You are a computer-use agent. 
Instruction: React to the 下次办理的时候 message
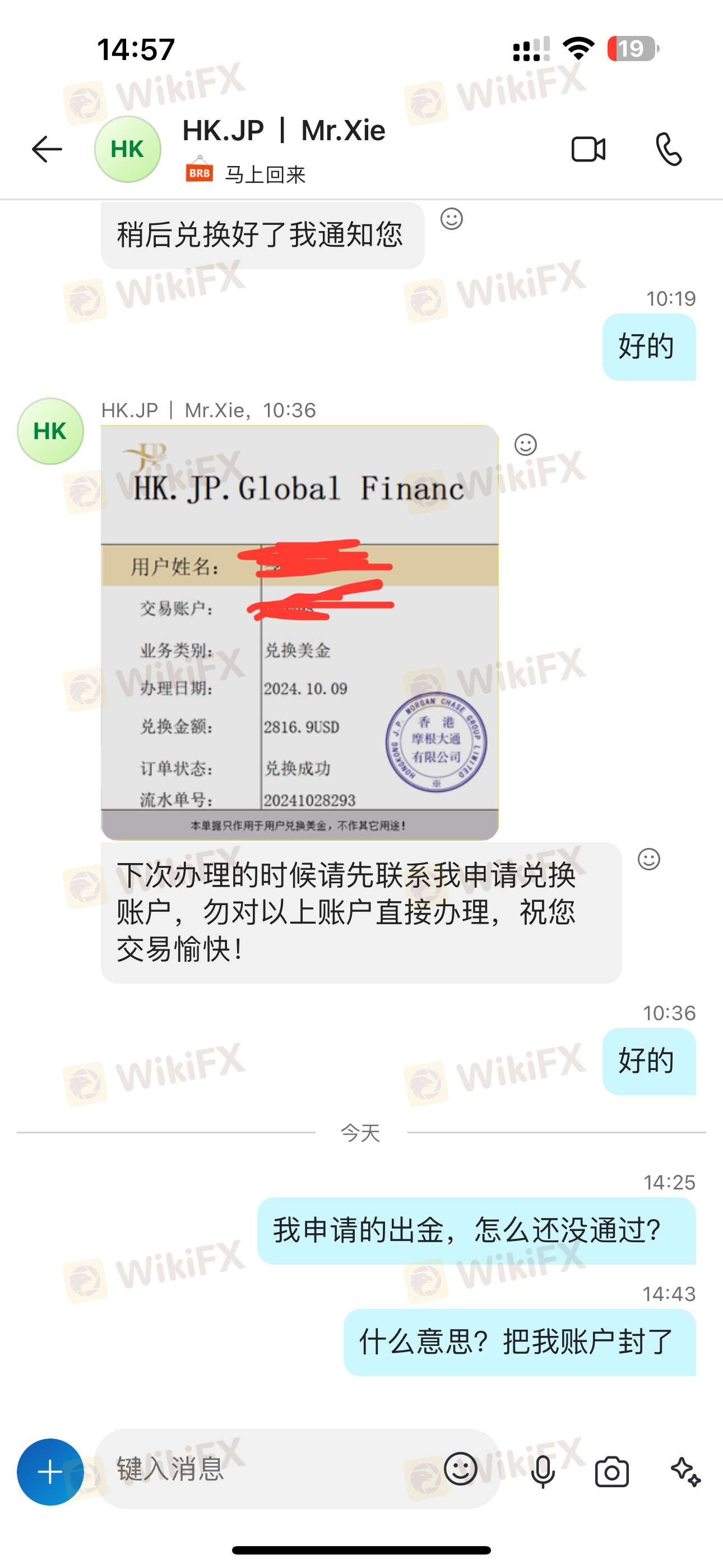click(x=649, y=859)
